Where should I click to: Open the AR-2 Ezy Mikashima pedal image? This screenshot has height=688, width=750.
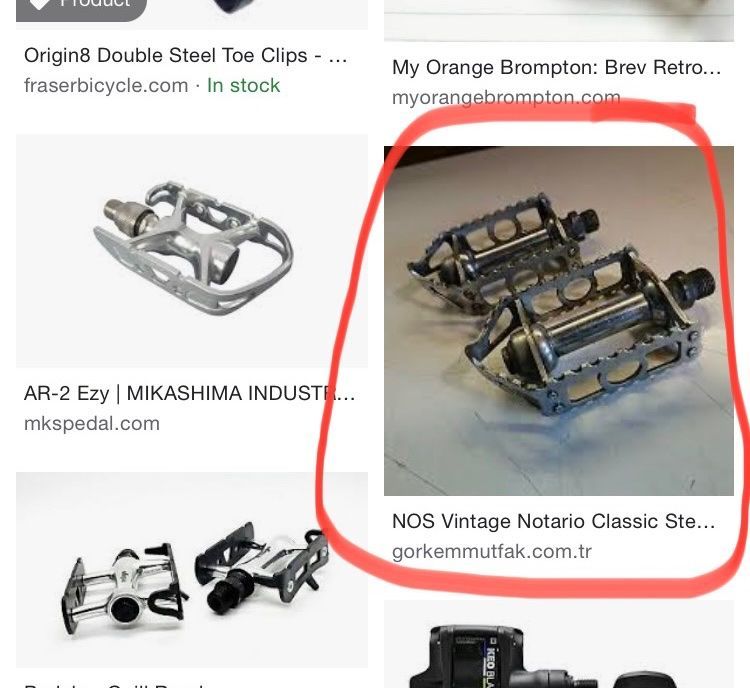click(192, 251)
